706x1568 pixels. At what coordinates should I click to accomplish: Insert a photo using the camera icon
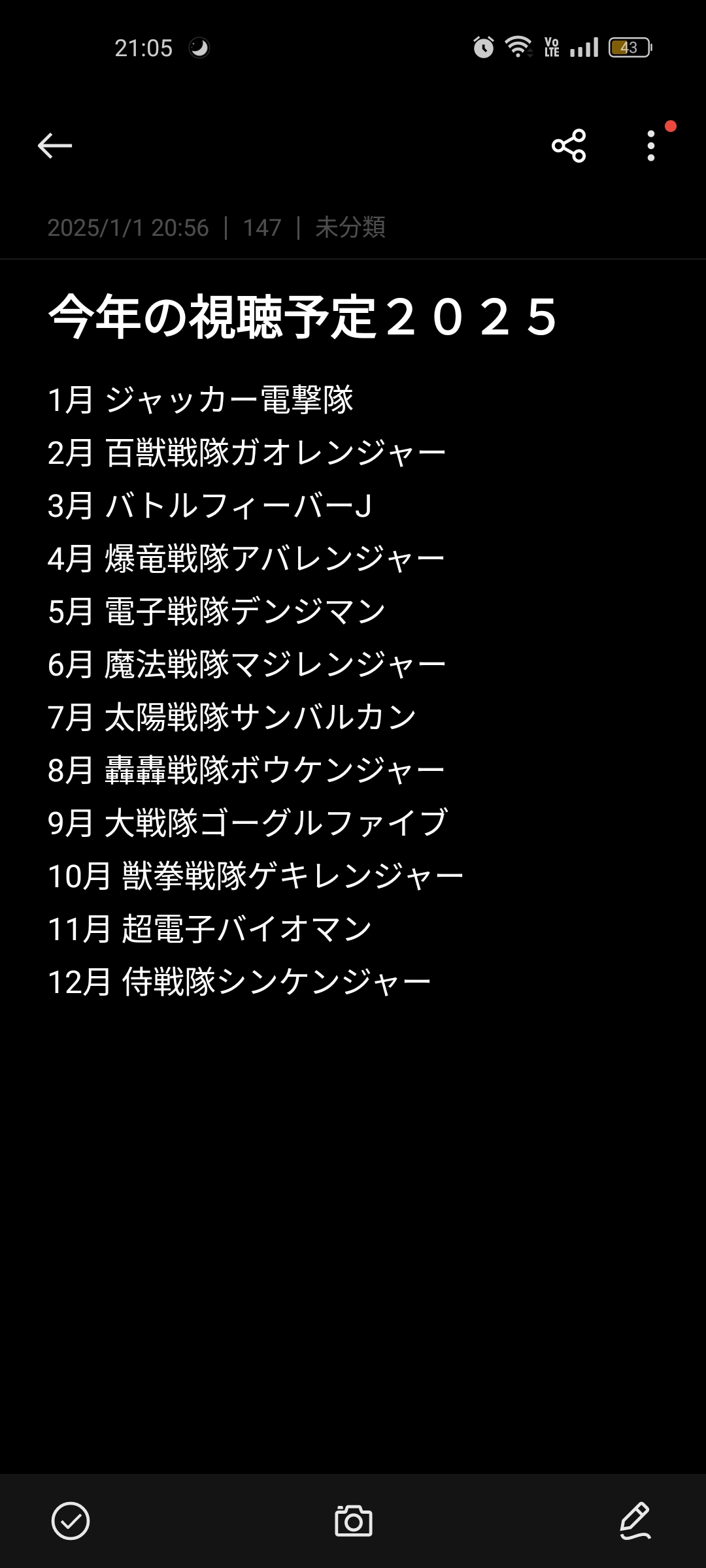pyautogui.click(x=353, y=1521)
